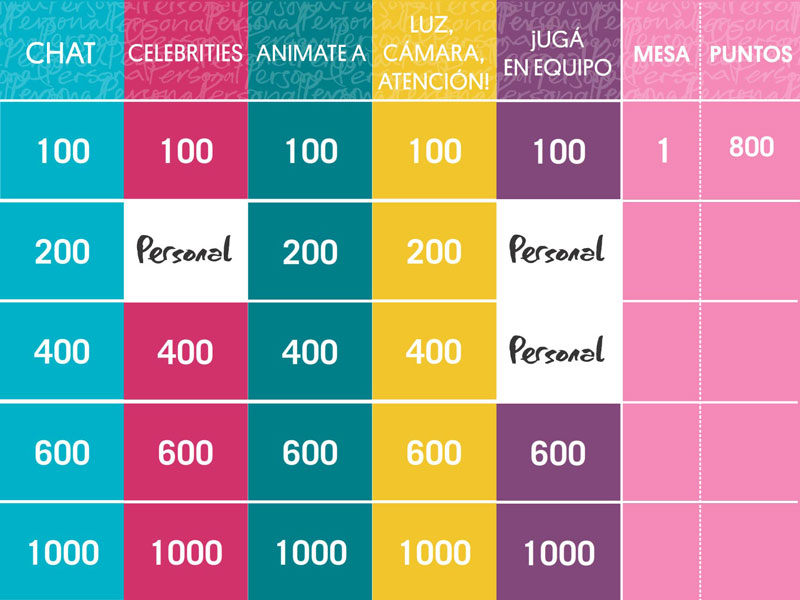Screen dimensions: 800x600
Task: Open 200 under Luz, Cámara, Atención
Action: point(434,251)
